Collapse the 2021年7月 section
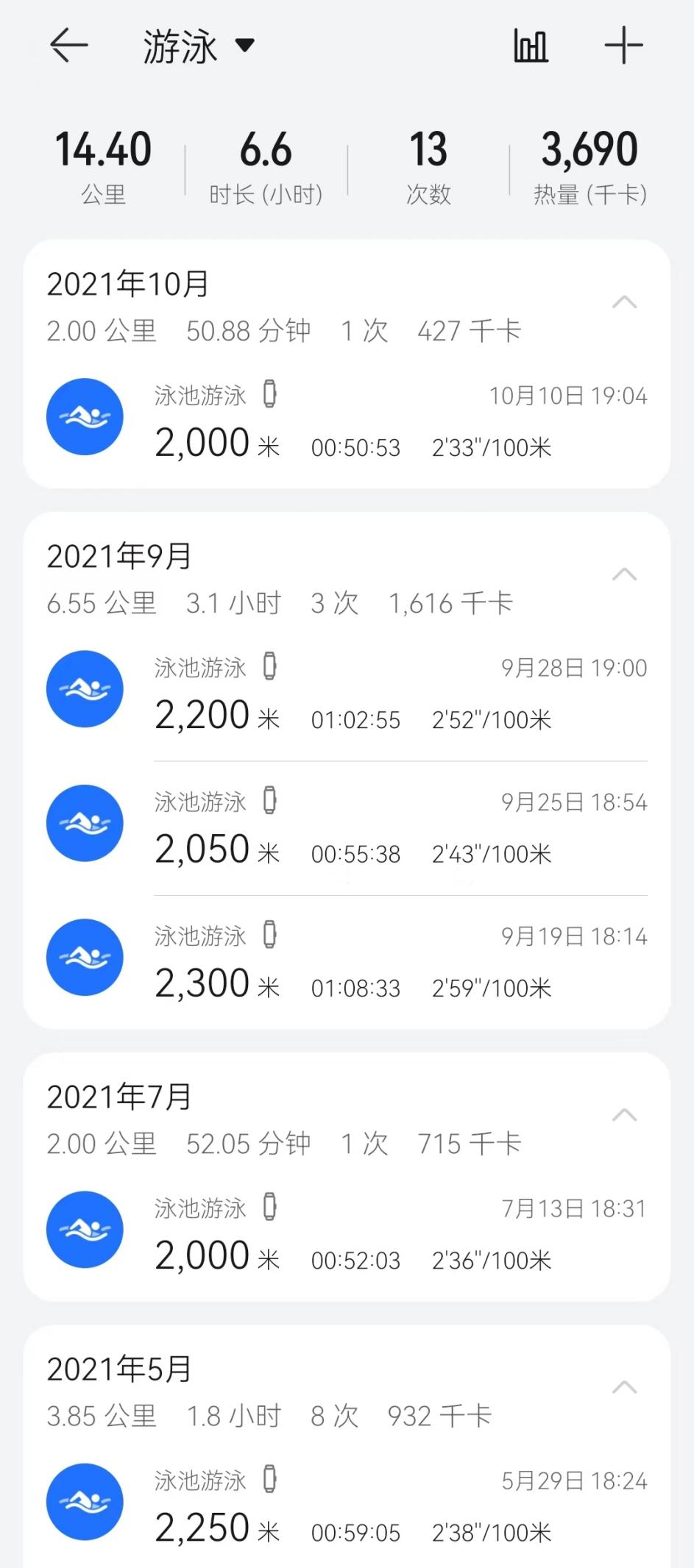The height and width of the screenshot is (1568, 694). pos(624,1115)
